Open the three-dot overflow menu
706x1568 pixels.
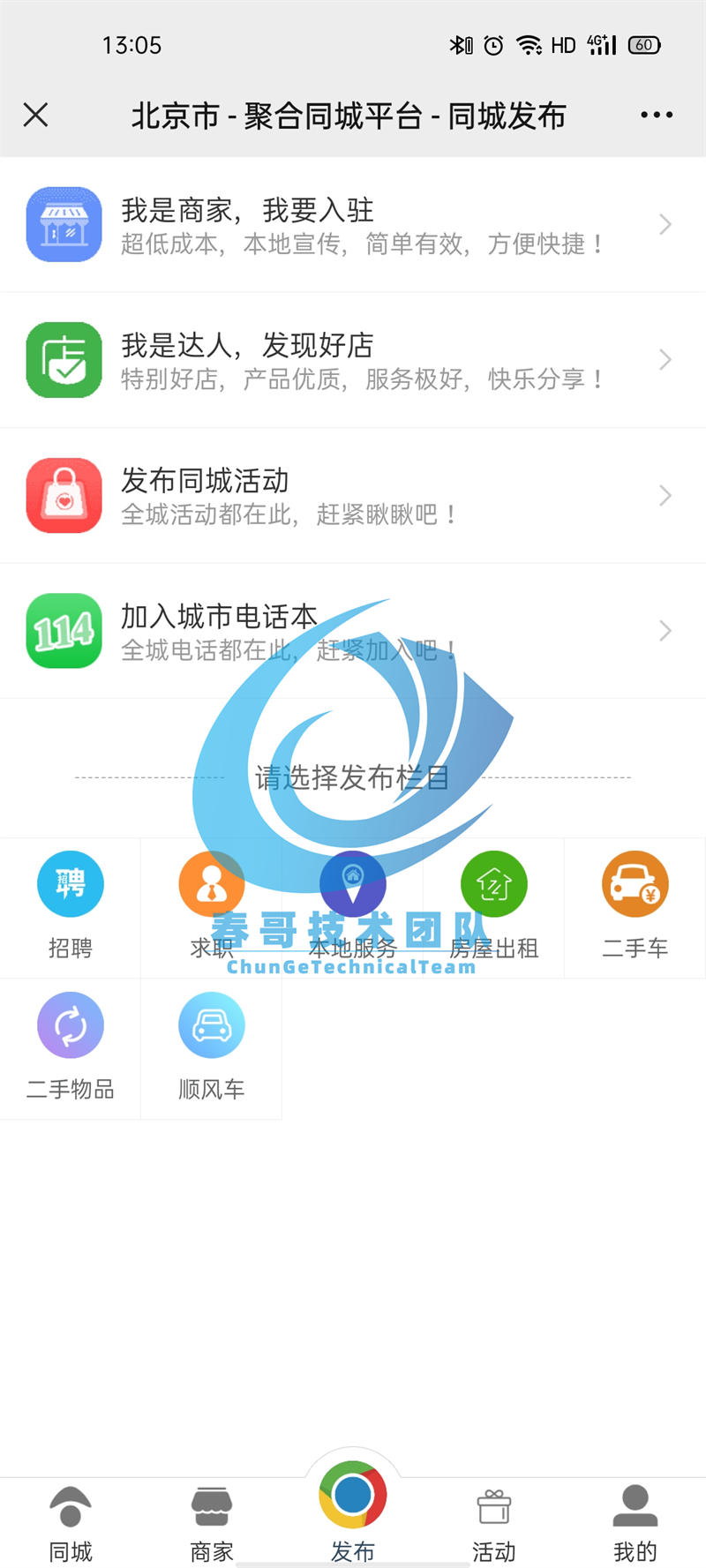[x=657, y=115]
